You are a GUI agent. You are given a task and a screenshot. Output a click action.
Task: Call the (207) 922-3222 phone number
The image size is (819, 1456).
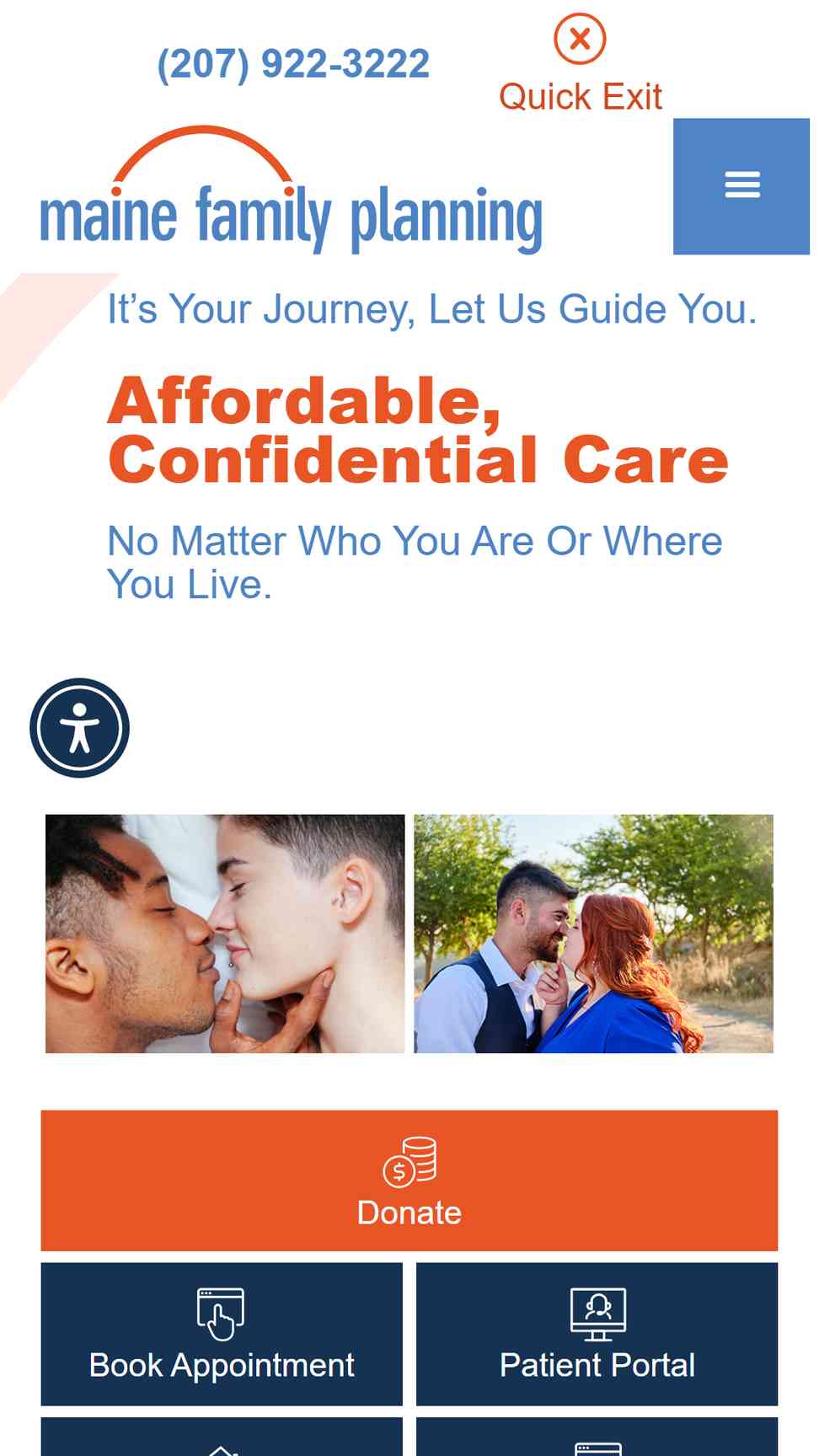(x=293, y=64)
